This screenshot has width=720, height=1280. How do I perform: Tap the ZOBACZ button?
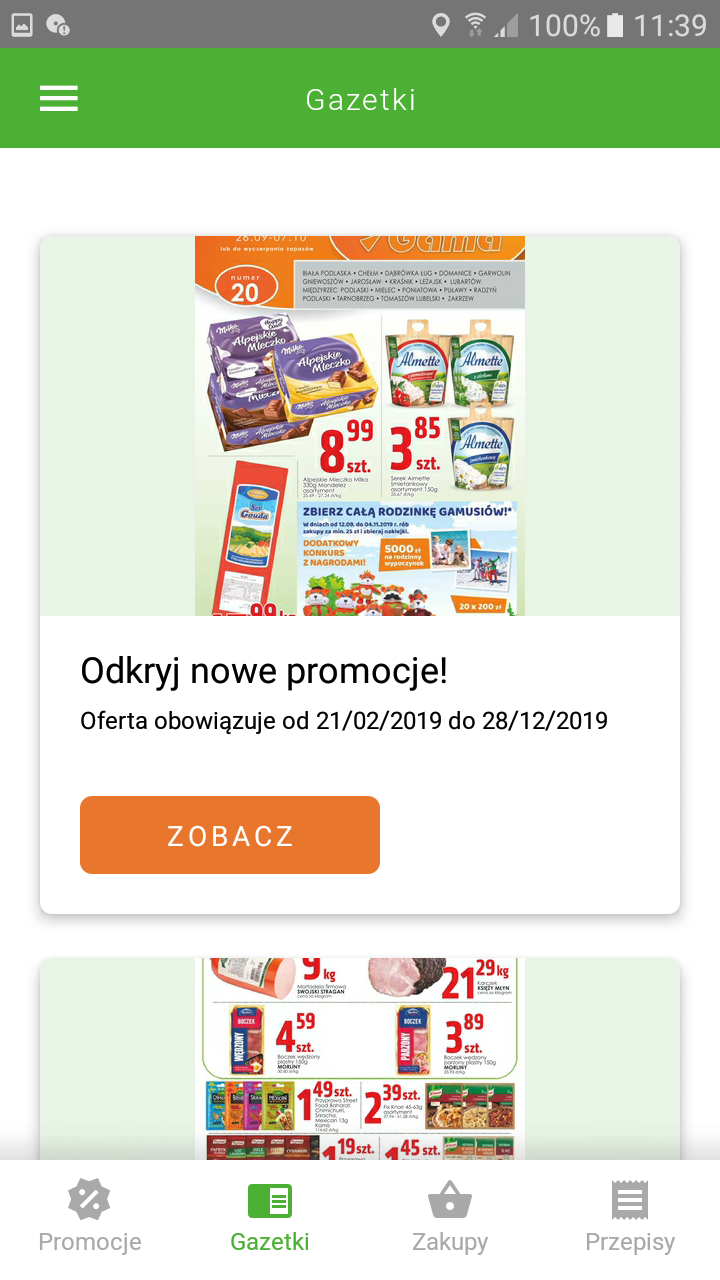click(x=230, y=835)
